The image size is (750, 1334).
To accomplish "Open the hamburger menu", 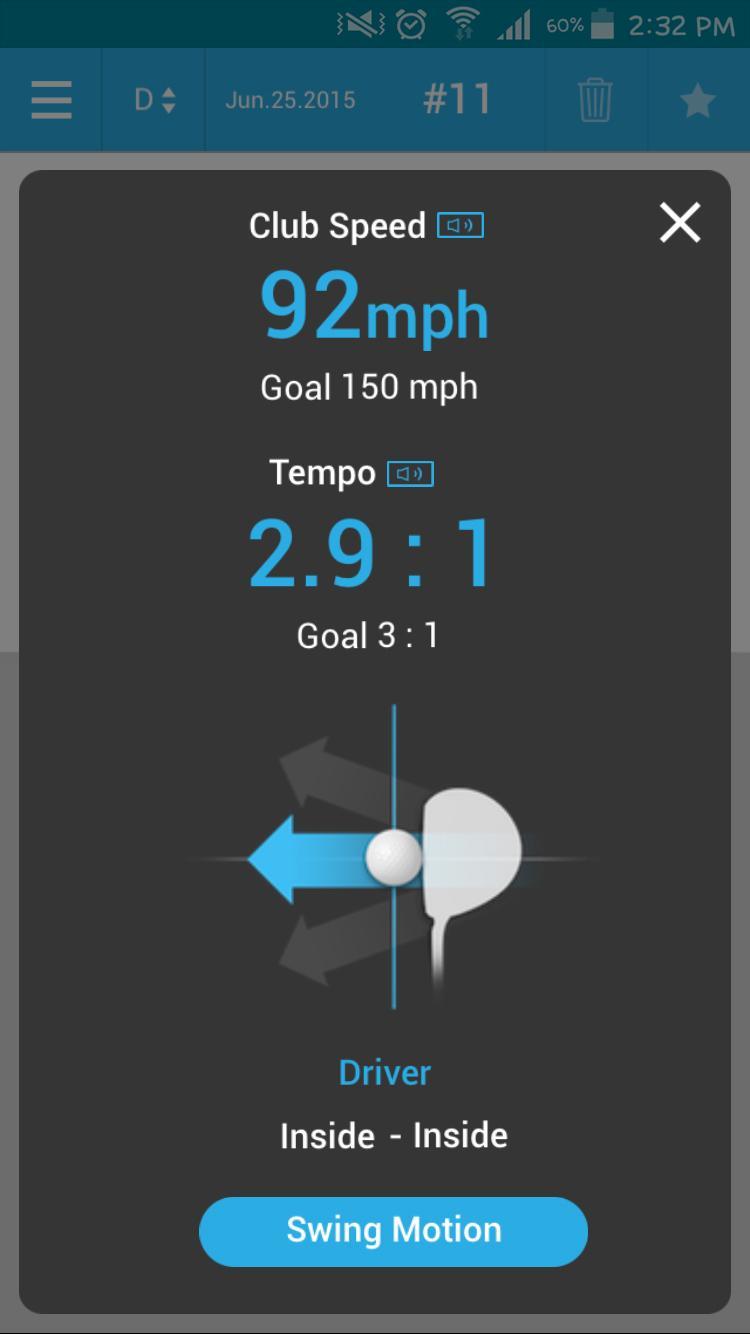I will [51, 100].
